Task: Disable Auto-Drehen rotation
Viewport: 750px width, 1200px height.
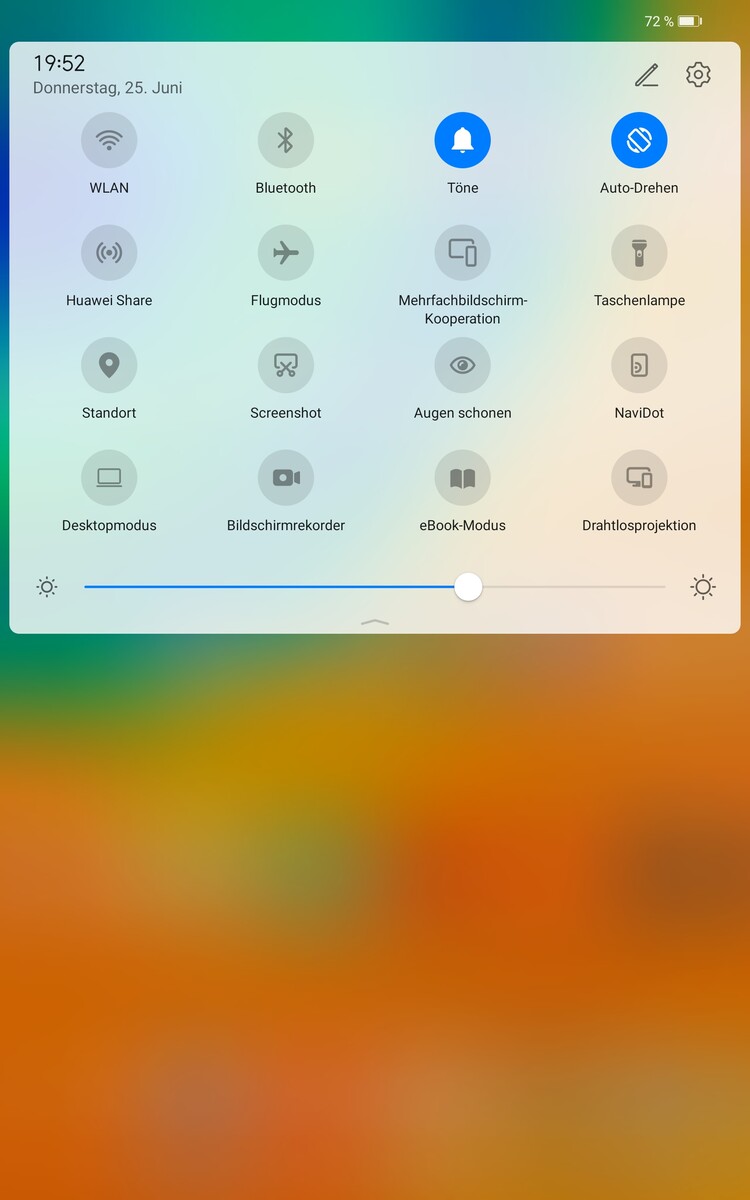Action: pos(639,141)
